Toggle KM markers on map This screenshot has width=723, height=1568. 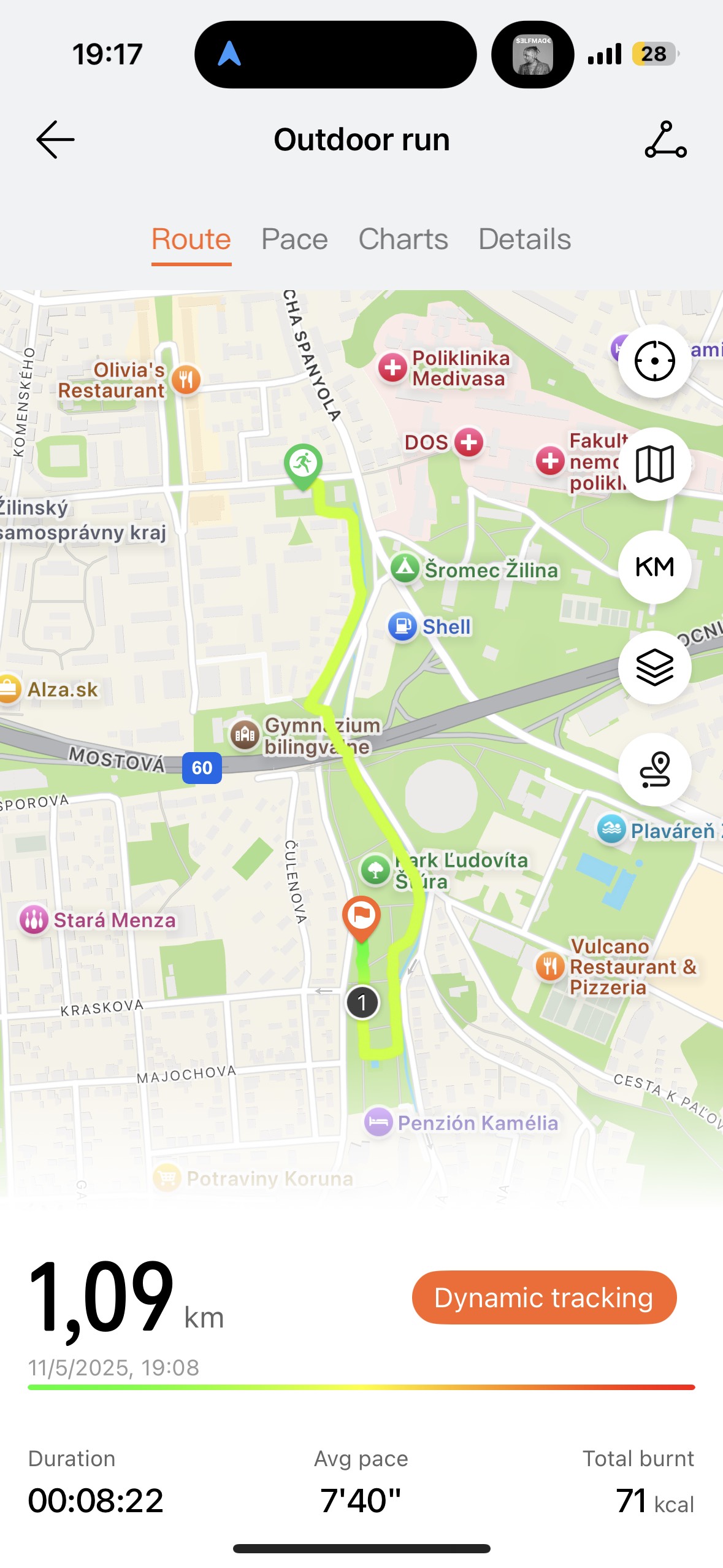point(654,567)
